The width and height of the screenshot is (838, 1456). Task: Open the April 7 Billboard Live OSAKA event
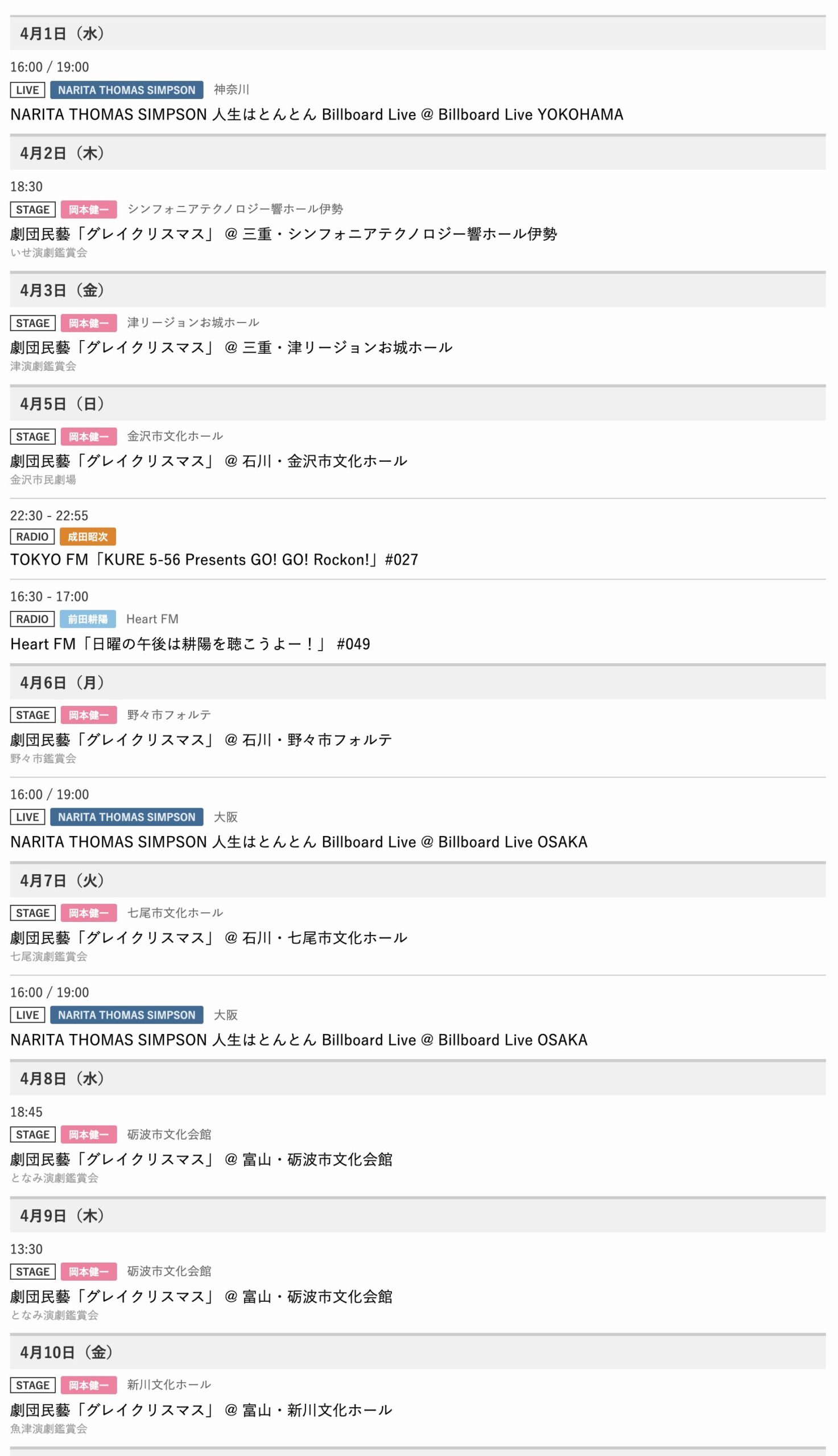click(299, 1040)
